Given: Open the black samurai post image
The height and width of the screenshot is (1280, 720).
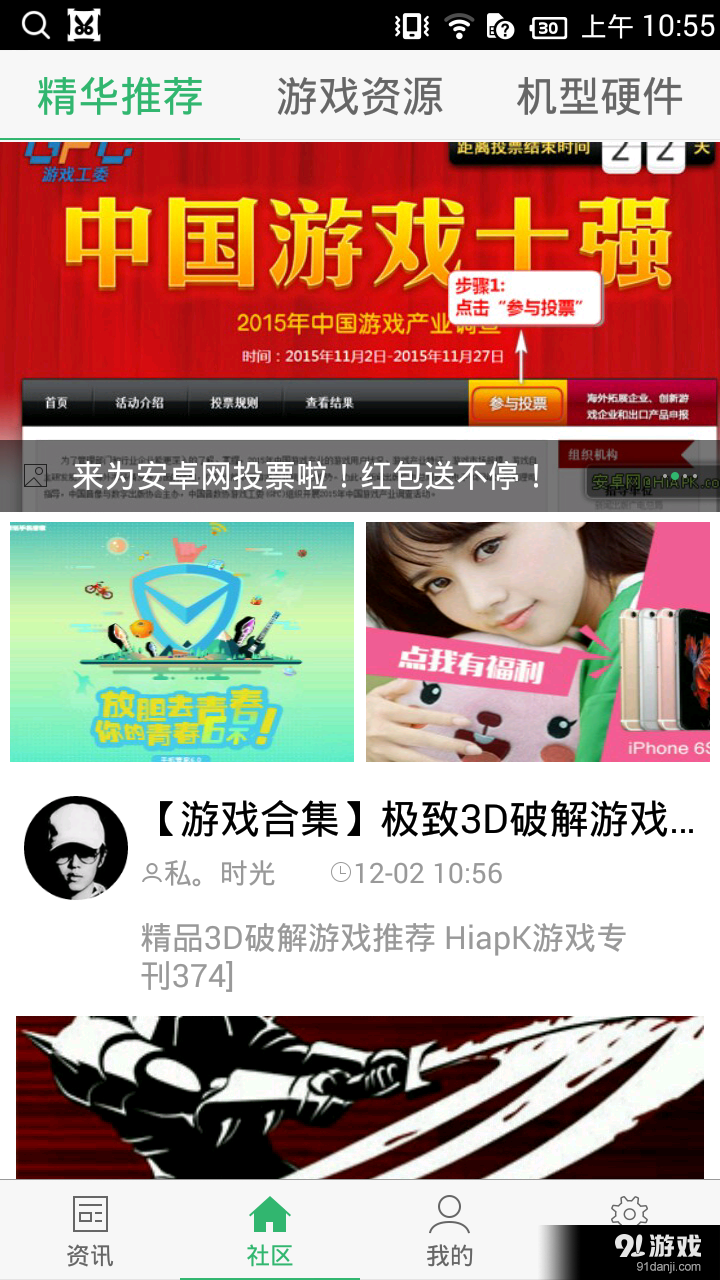Looking at the screenshot, I should [x=360, y=1097].
